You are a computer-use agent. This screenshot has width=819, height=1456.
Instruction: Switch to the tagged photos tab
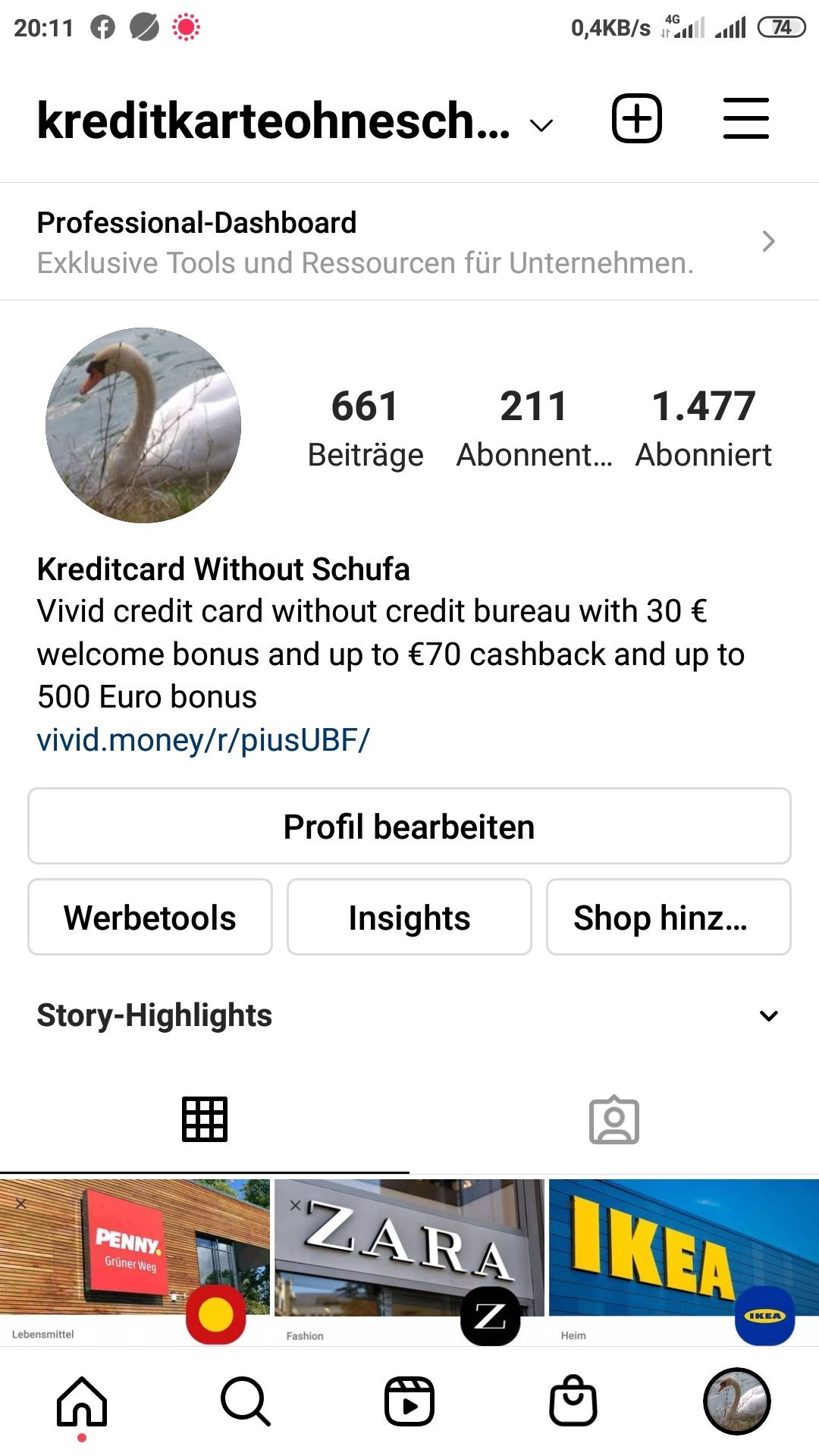(x=614, y=1119)
